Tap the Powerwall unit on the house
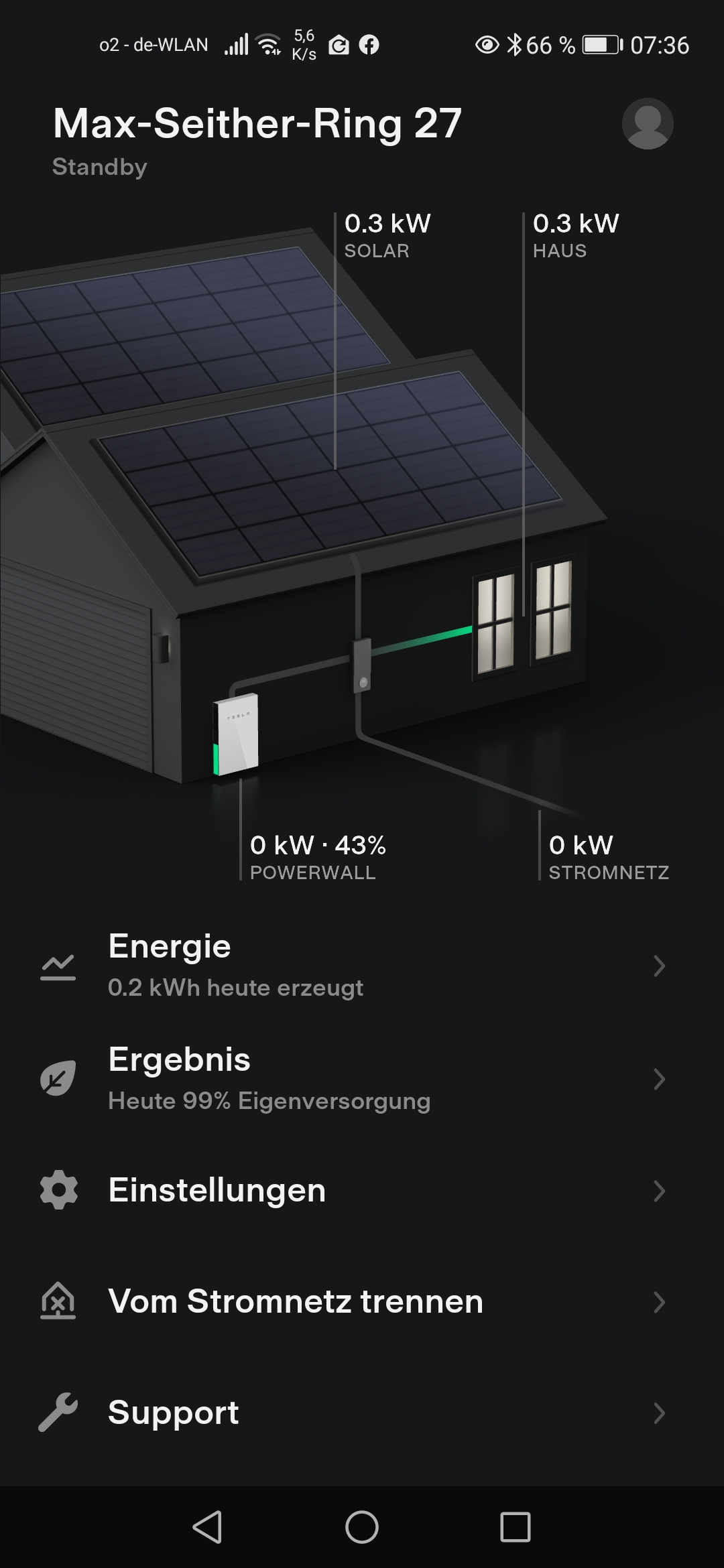Viewport: 724px width, 1568px height. [236, 735]
